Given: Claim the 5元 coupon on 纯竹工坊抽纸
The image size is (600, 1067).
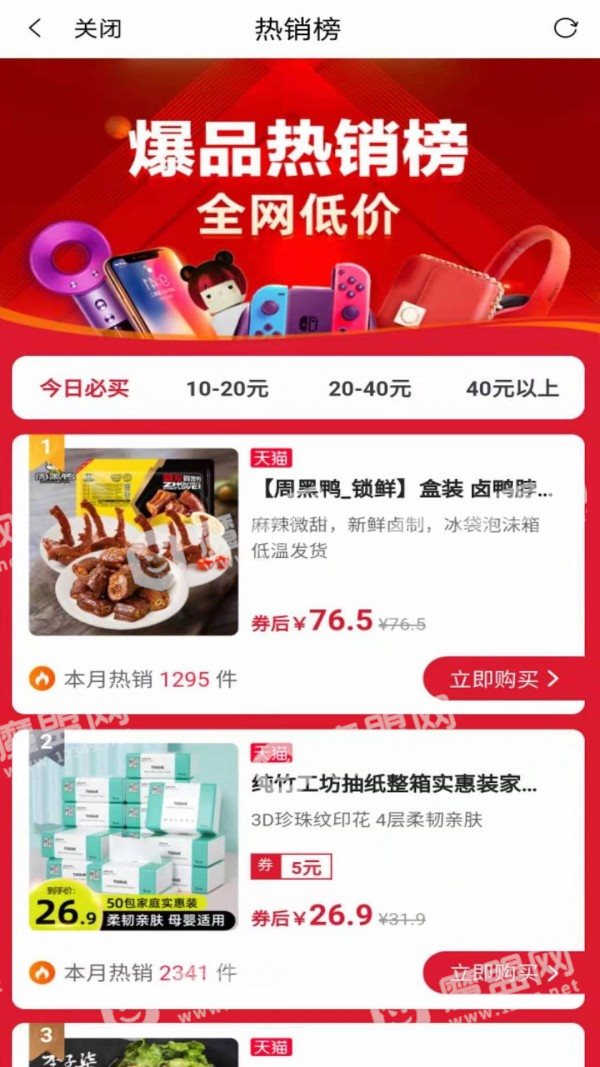Looking at the screenshot, I should 291,867.
